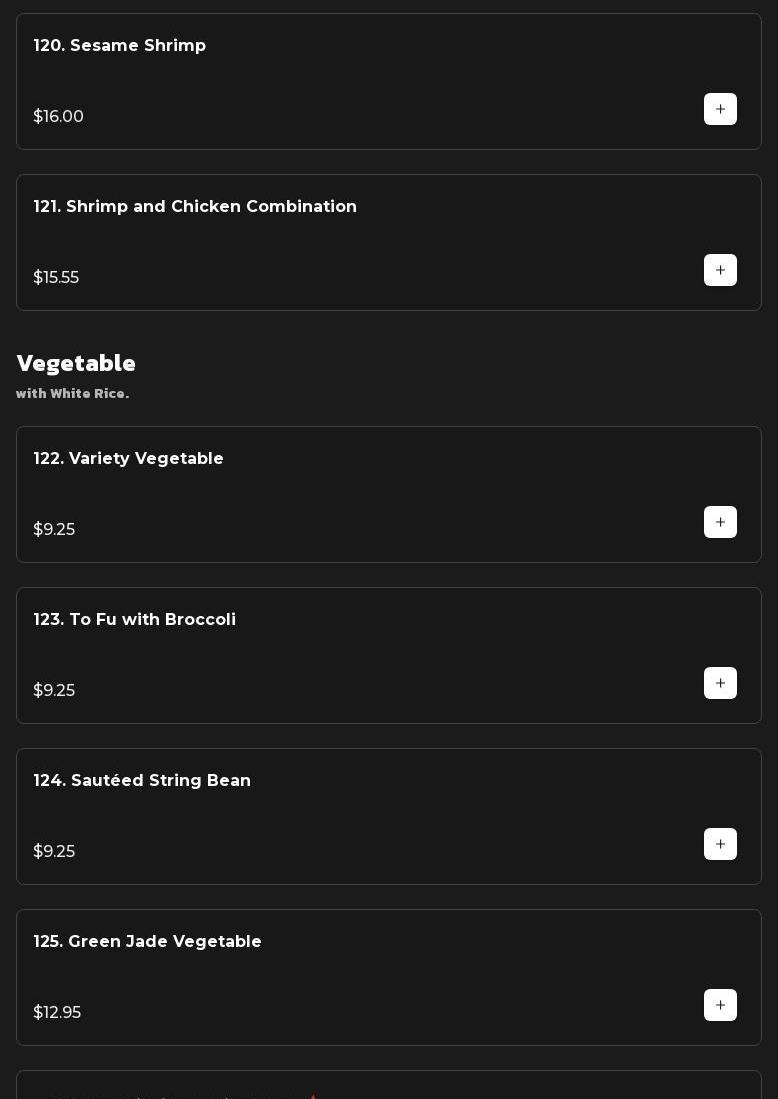Add Green Jade Vegetable to order
The image size is (778, 1099).
[x=720, y=1005]
